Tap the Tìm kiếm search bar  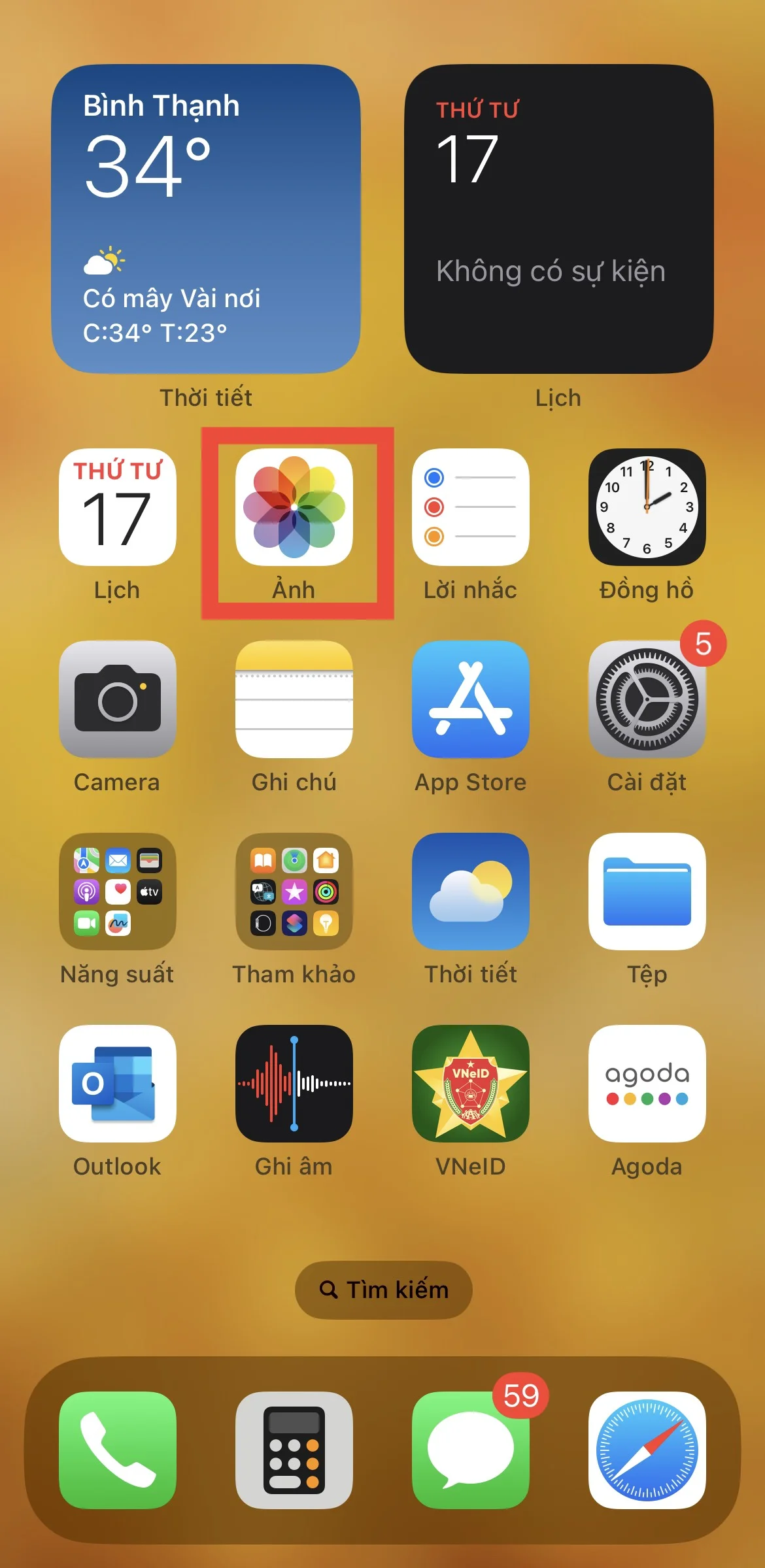pos(382,1289)
